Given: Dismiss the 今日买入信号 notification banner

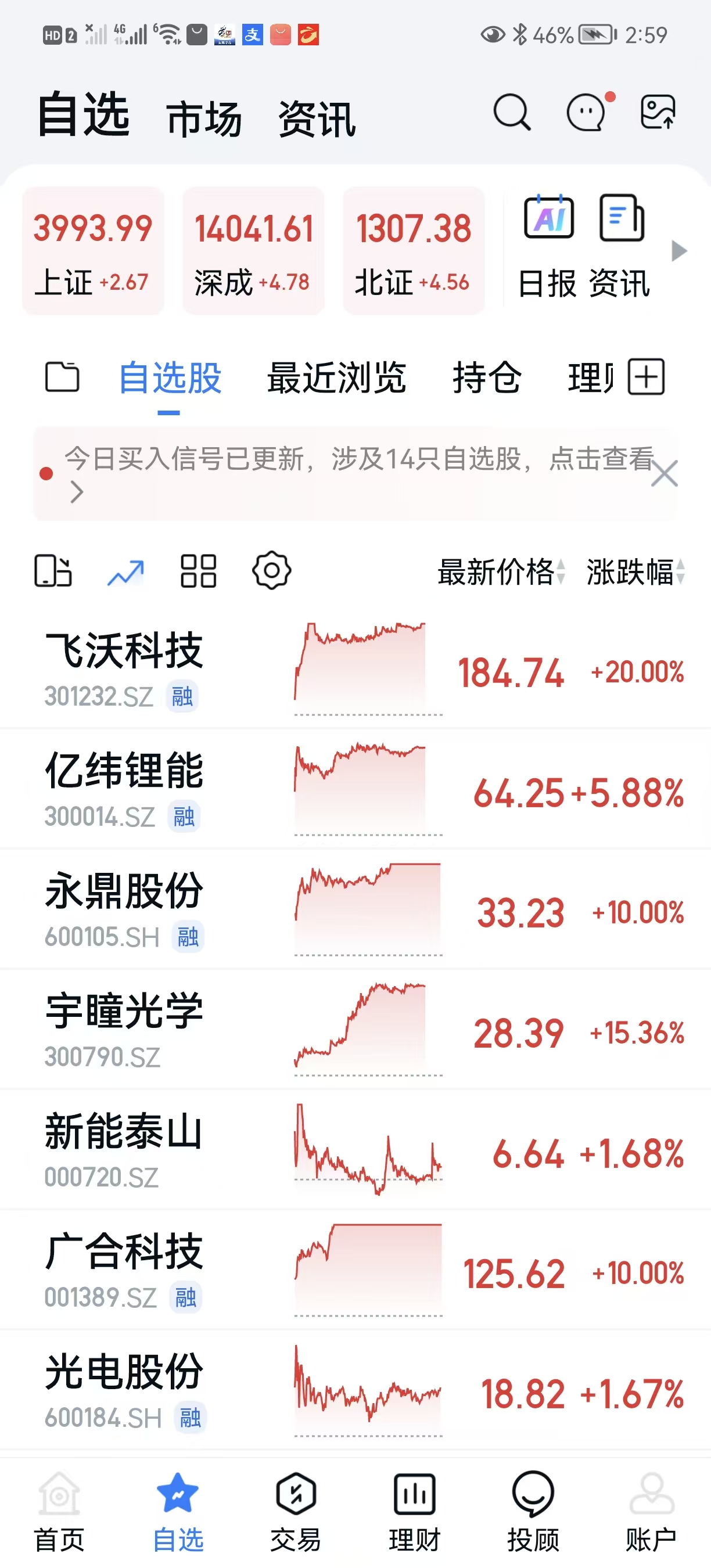Looking at the screenshot, I should 664,473.
